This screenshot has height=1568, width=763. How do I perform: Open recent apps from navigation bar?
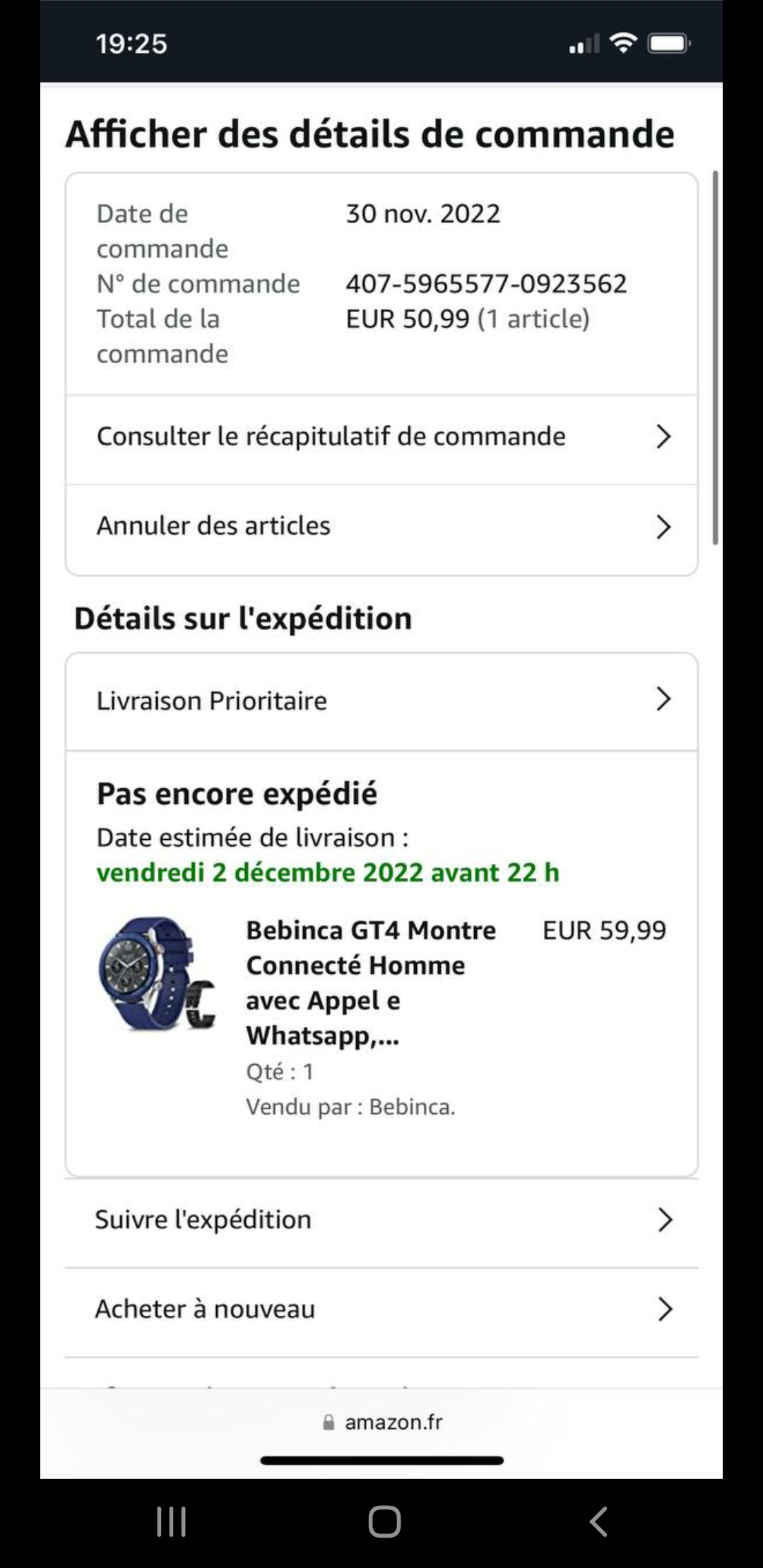pyautogui.click(x=171, y=1521)
